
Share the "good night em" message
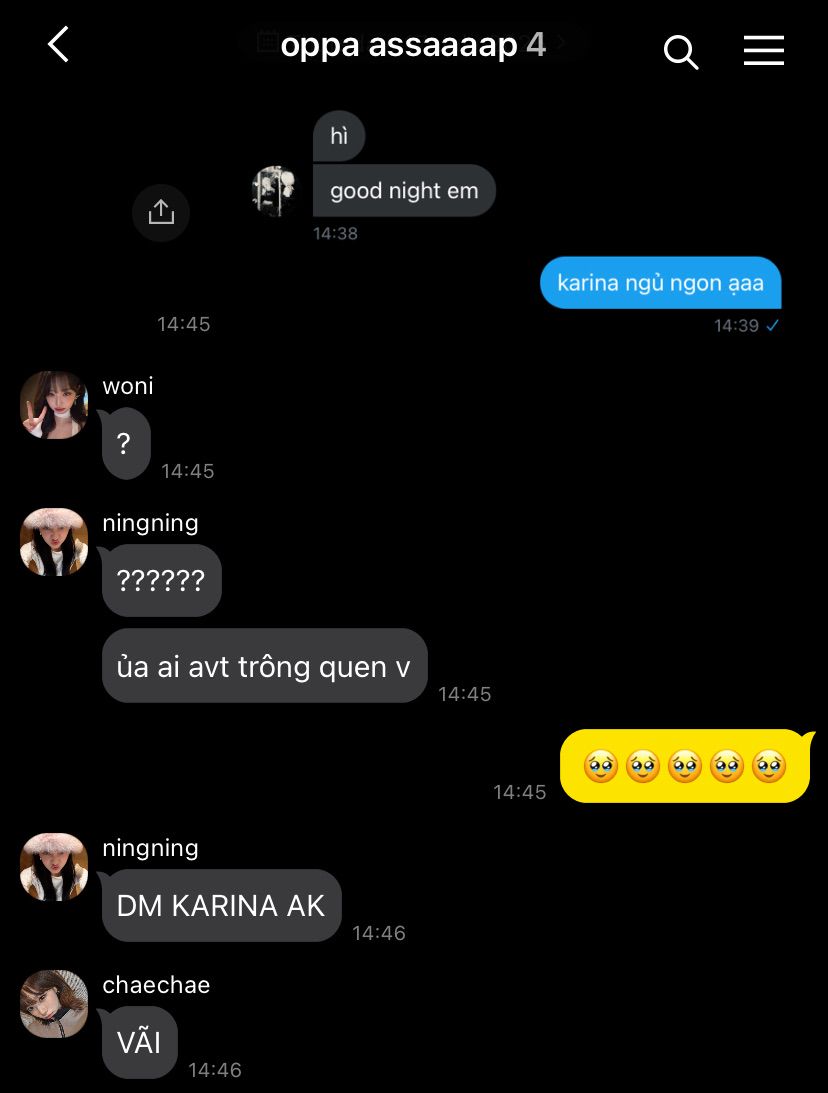click(161, 212)
